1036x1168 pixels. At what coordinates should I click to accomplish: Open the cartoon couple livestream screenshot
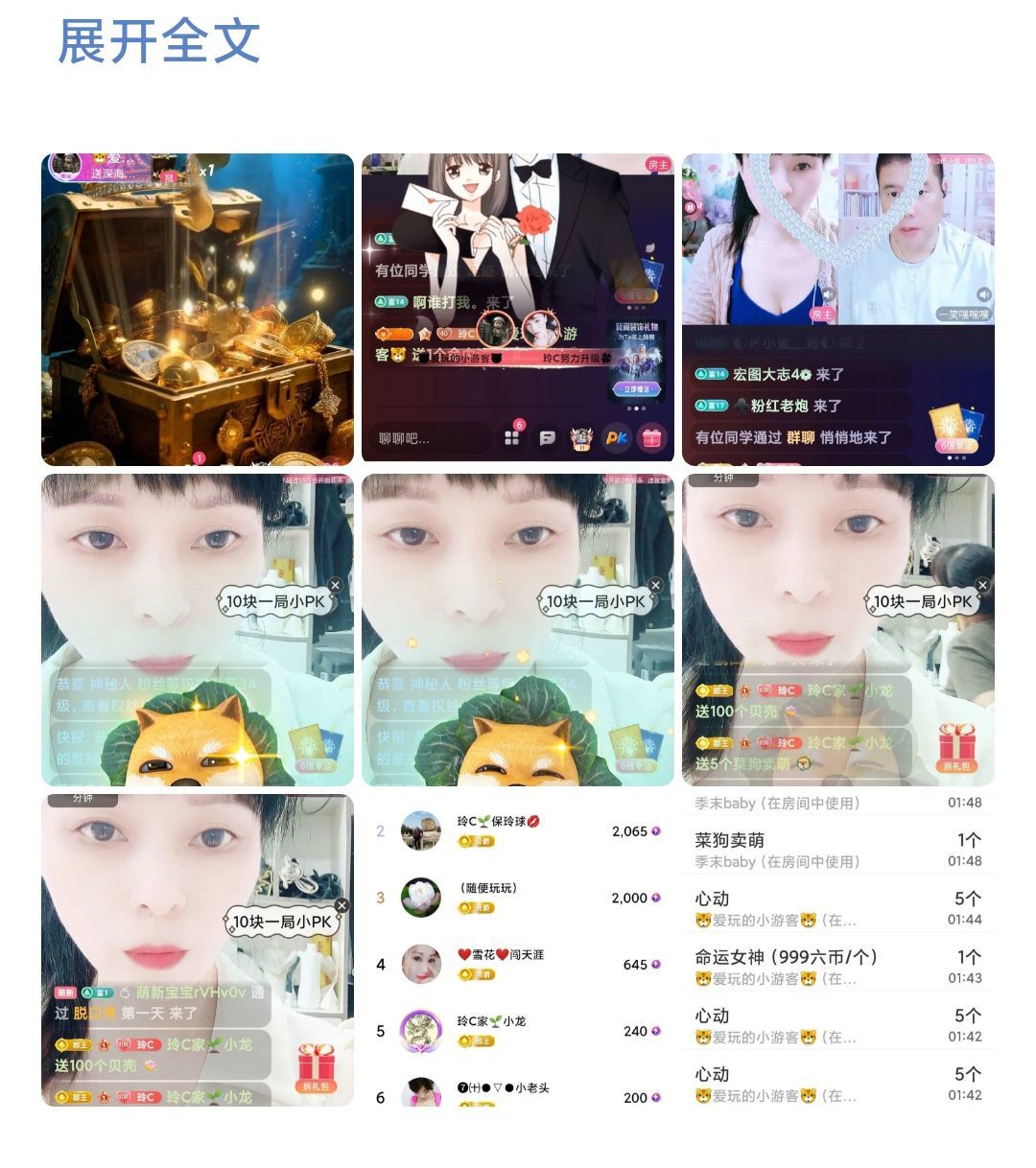point(517,309)
